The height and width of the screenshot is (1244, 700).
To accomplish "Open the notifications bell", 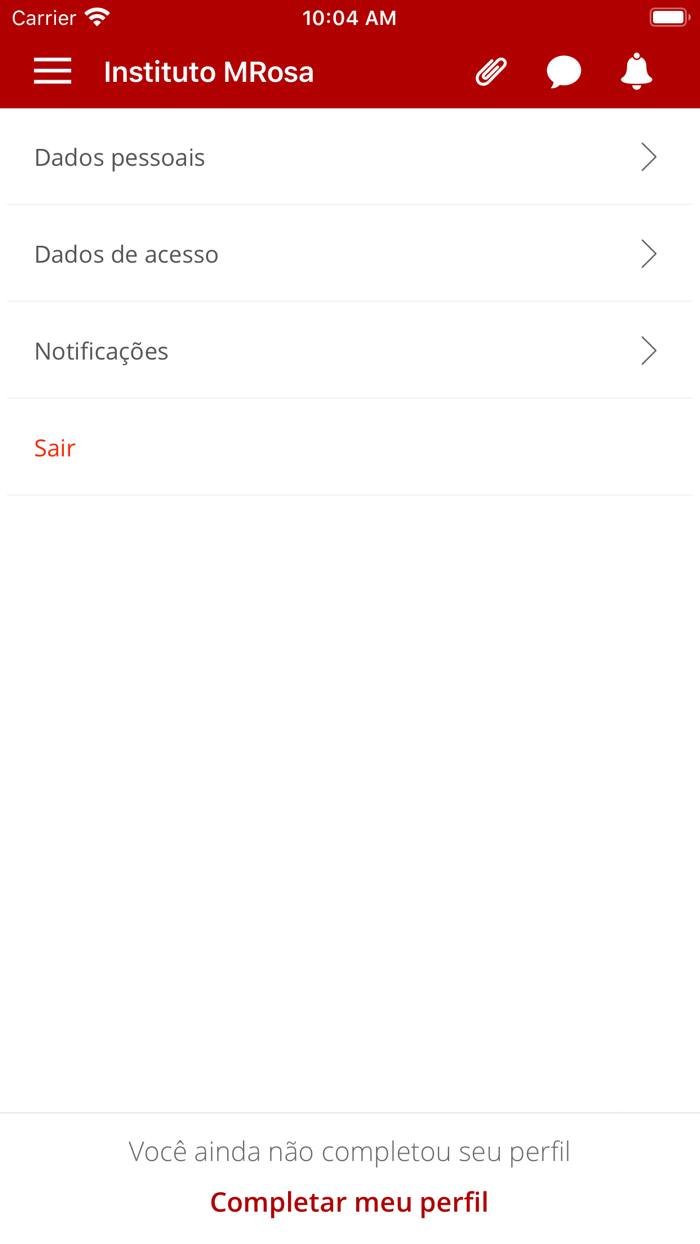I will (636, 72).
